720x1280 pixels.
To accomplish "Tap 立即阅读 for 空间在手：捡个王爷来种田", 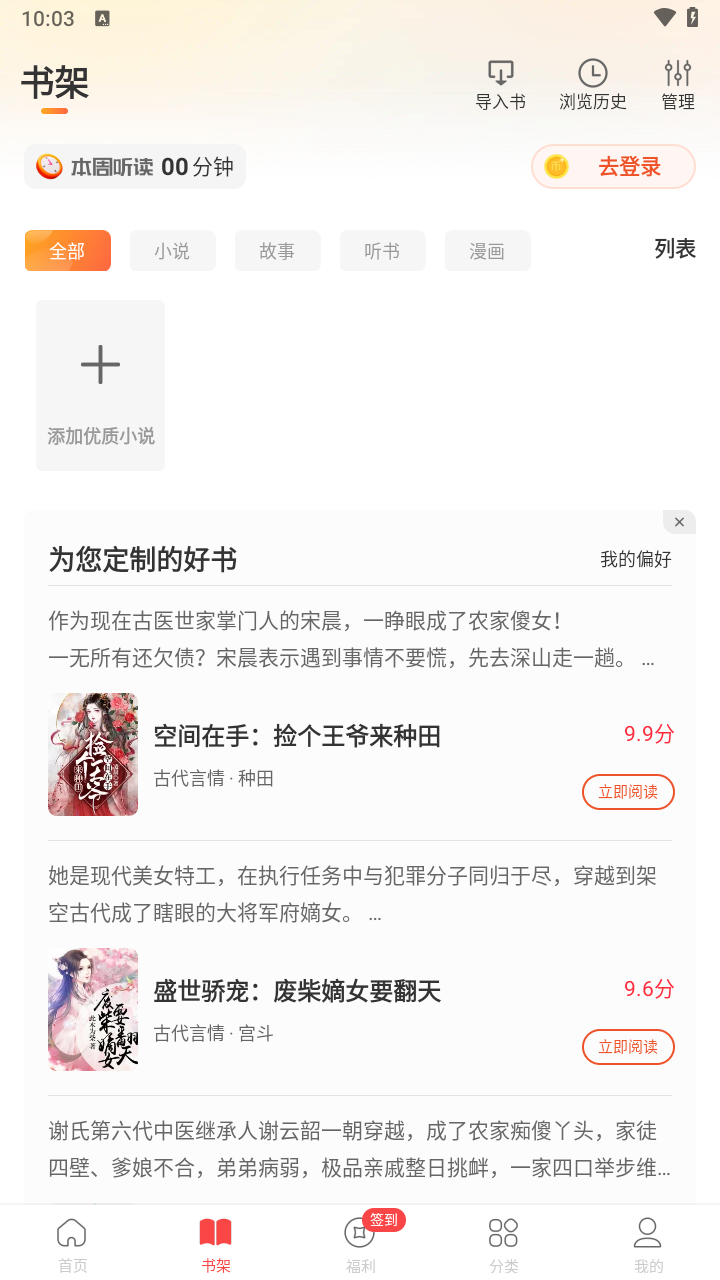I will tap(628, 792).
